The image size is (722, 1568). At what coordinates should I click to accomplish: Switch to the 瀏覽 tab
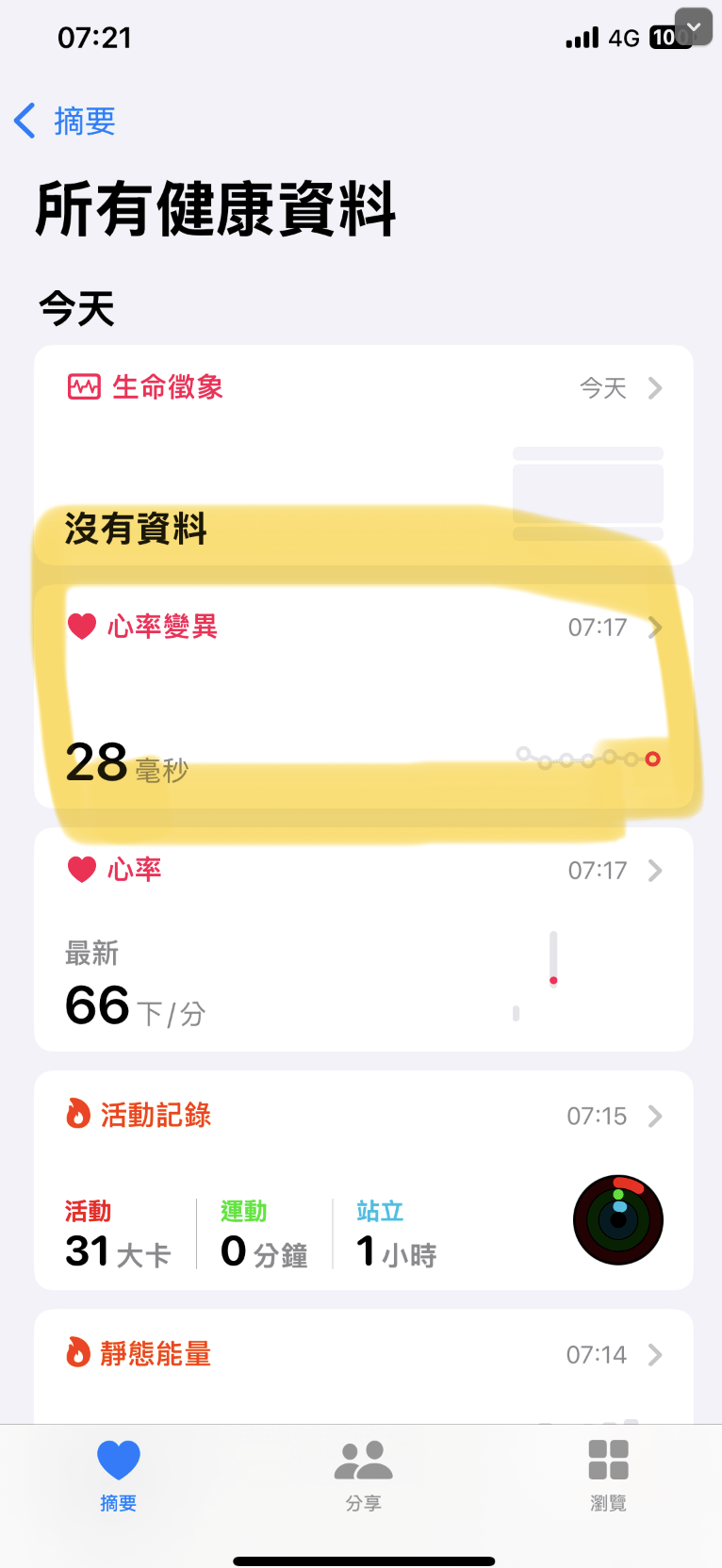[x=608, y=1476]
